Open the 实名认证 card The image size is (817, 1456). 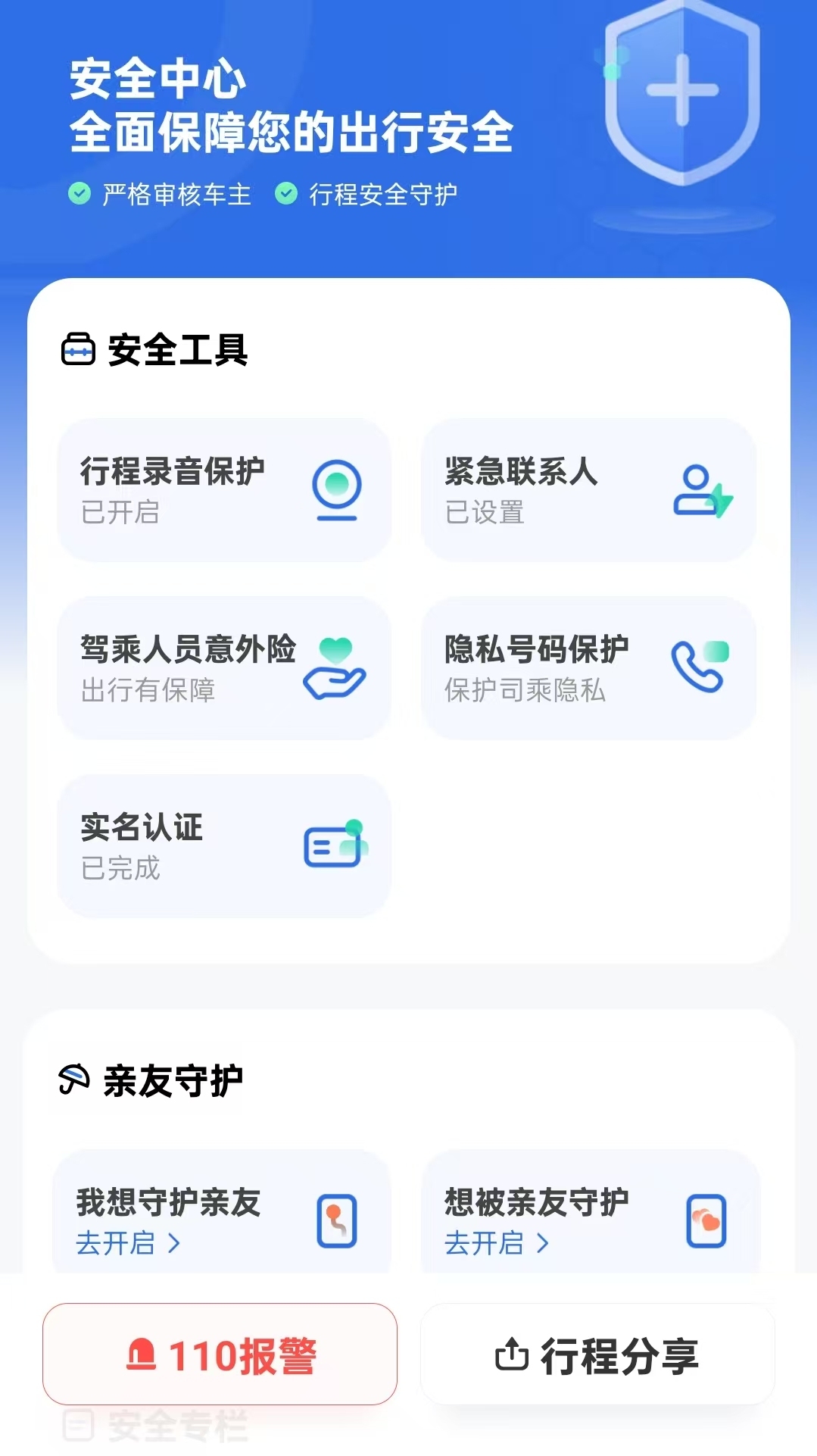[224, 846]
